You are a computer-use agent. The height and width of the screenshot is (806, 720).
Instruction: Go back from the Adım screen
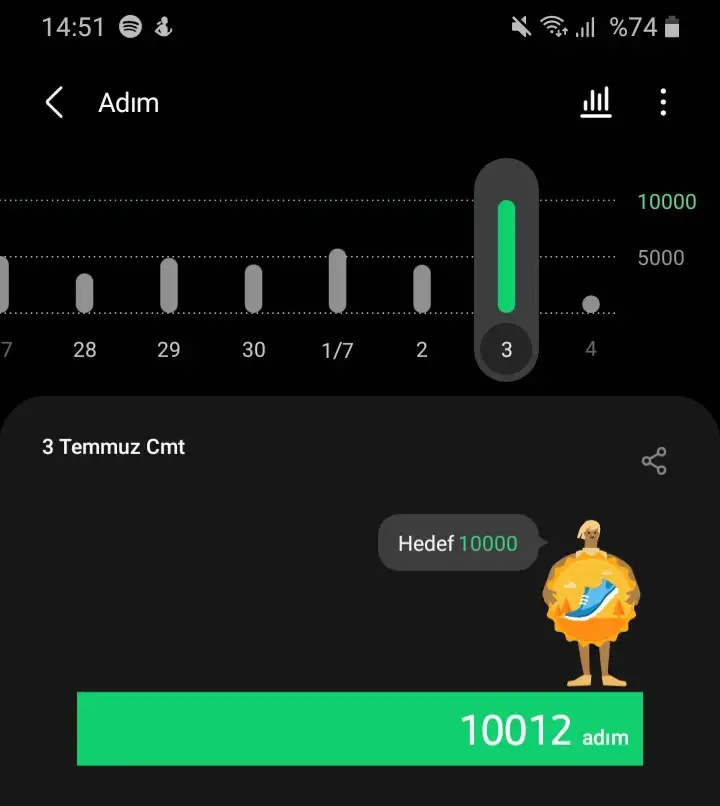[x=55, y=102]
